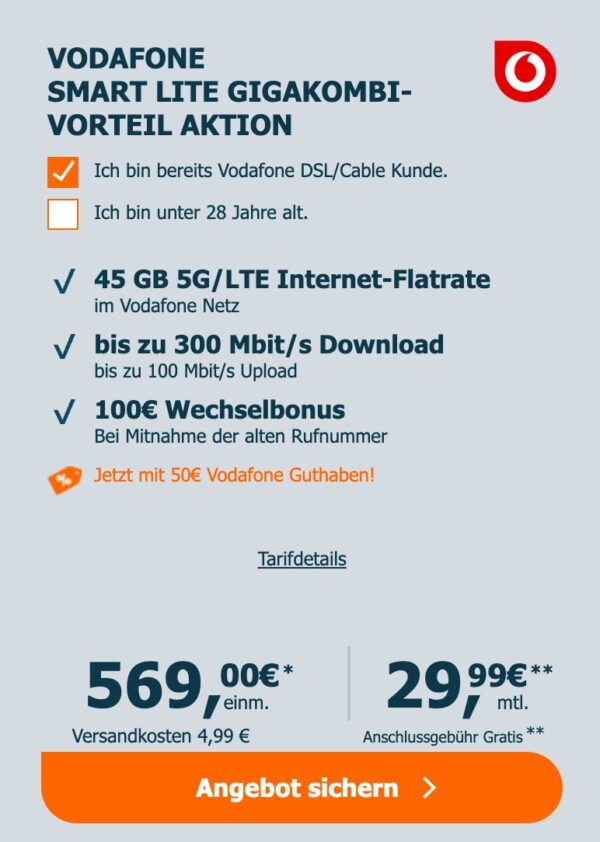Viewport: 600px width, 842px height.
Task: Check the under 28 Jahre alt box
Action: coord(63,214)
